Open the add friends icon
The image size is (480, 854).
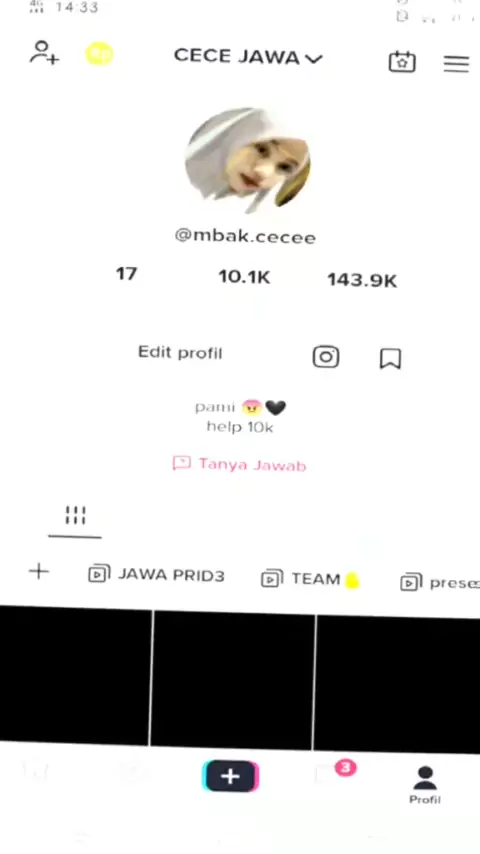pyautogui.click(x=44, y=53)
